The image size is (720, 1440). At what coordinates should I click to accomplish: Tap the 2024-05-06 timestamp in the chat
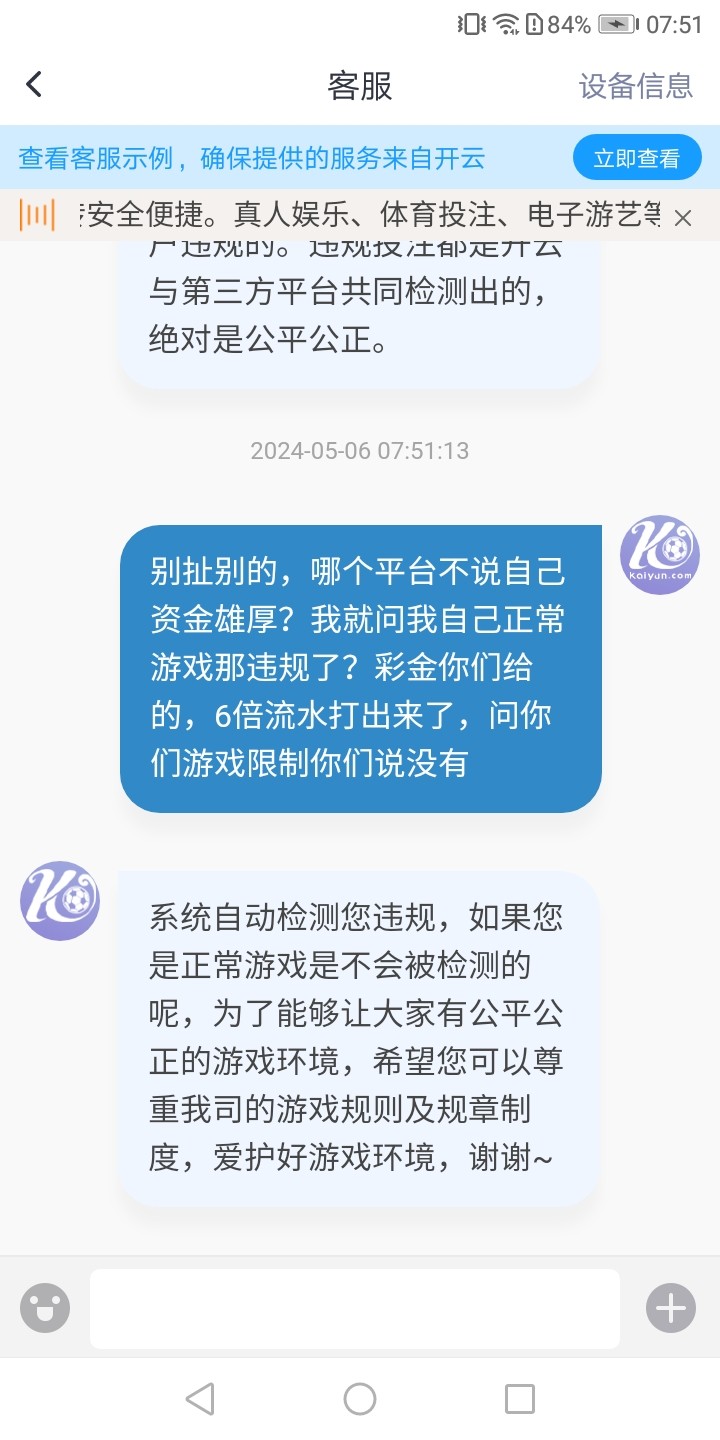360,450
